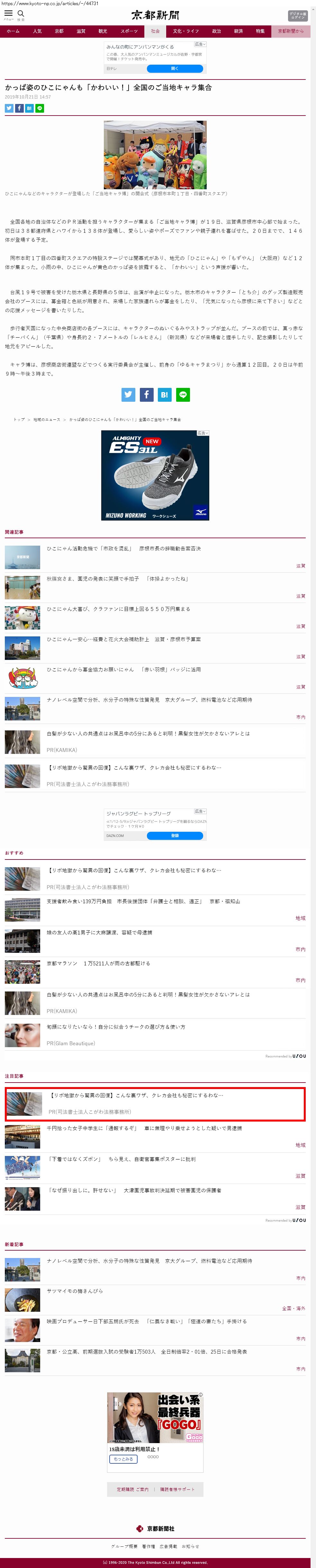
Task: Follow the 定期購読 ご案内 link
Action: pyautogui.click(x=132, y=1489)
